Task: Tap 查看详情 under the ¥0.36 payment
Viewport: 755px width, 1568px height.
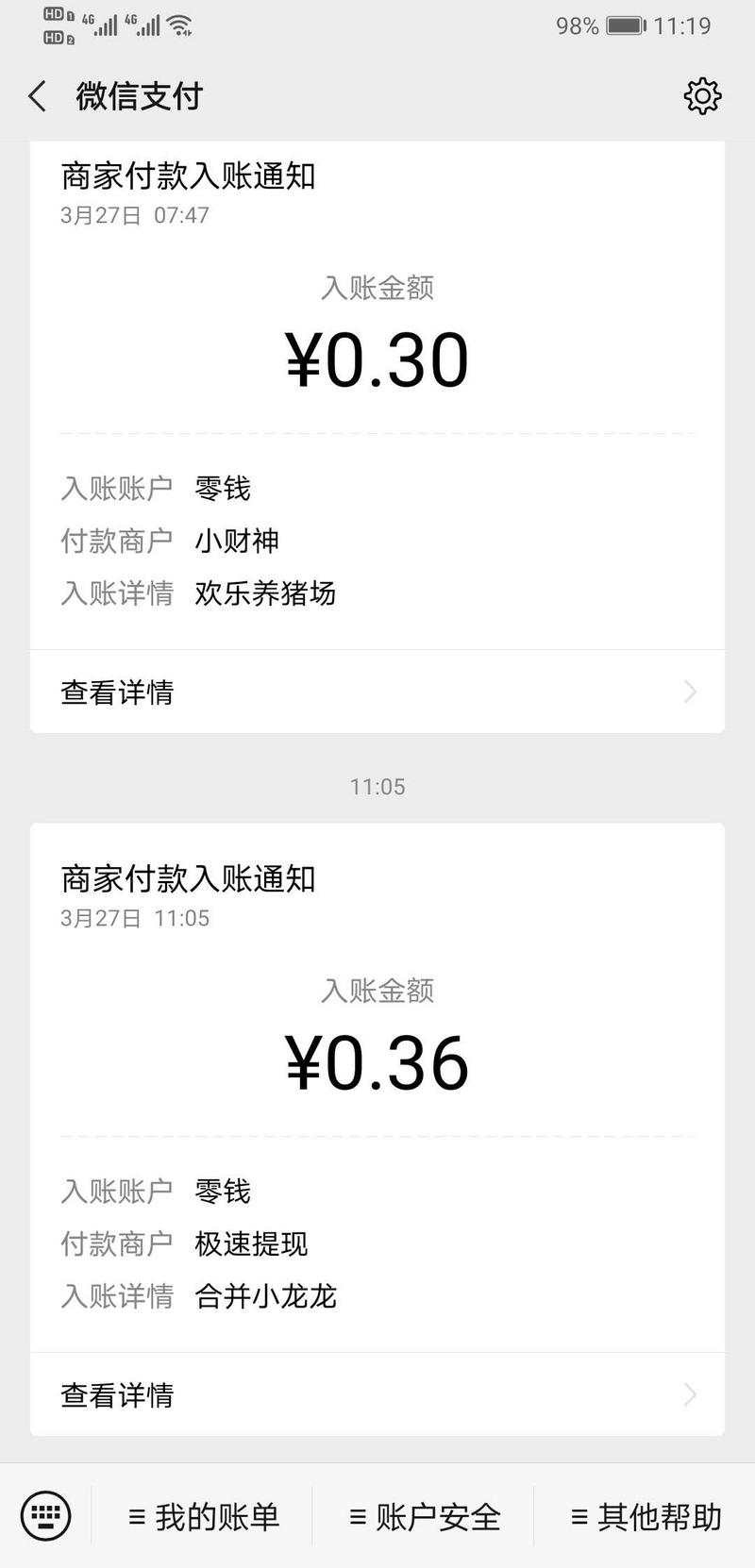Action: (117, 1394)
